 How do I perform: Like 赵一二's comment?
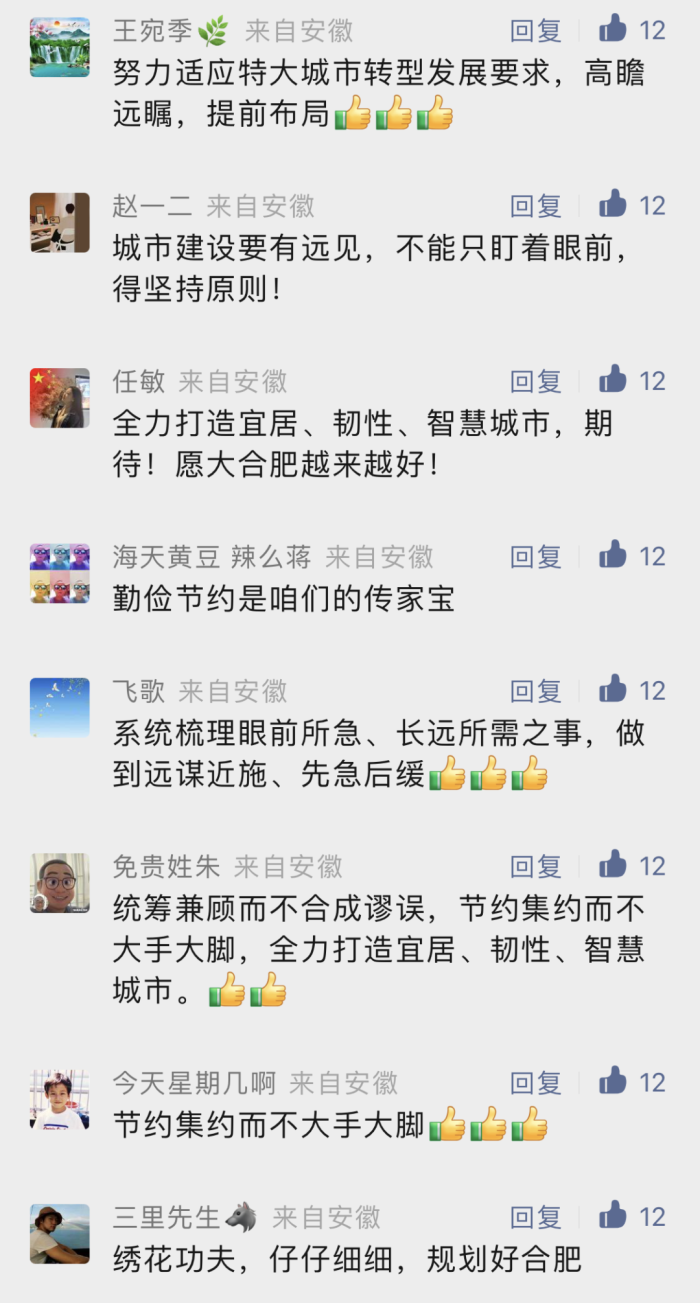613,205
